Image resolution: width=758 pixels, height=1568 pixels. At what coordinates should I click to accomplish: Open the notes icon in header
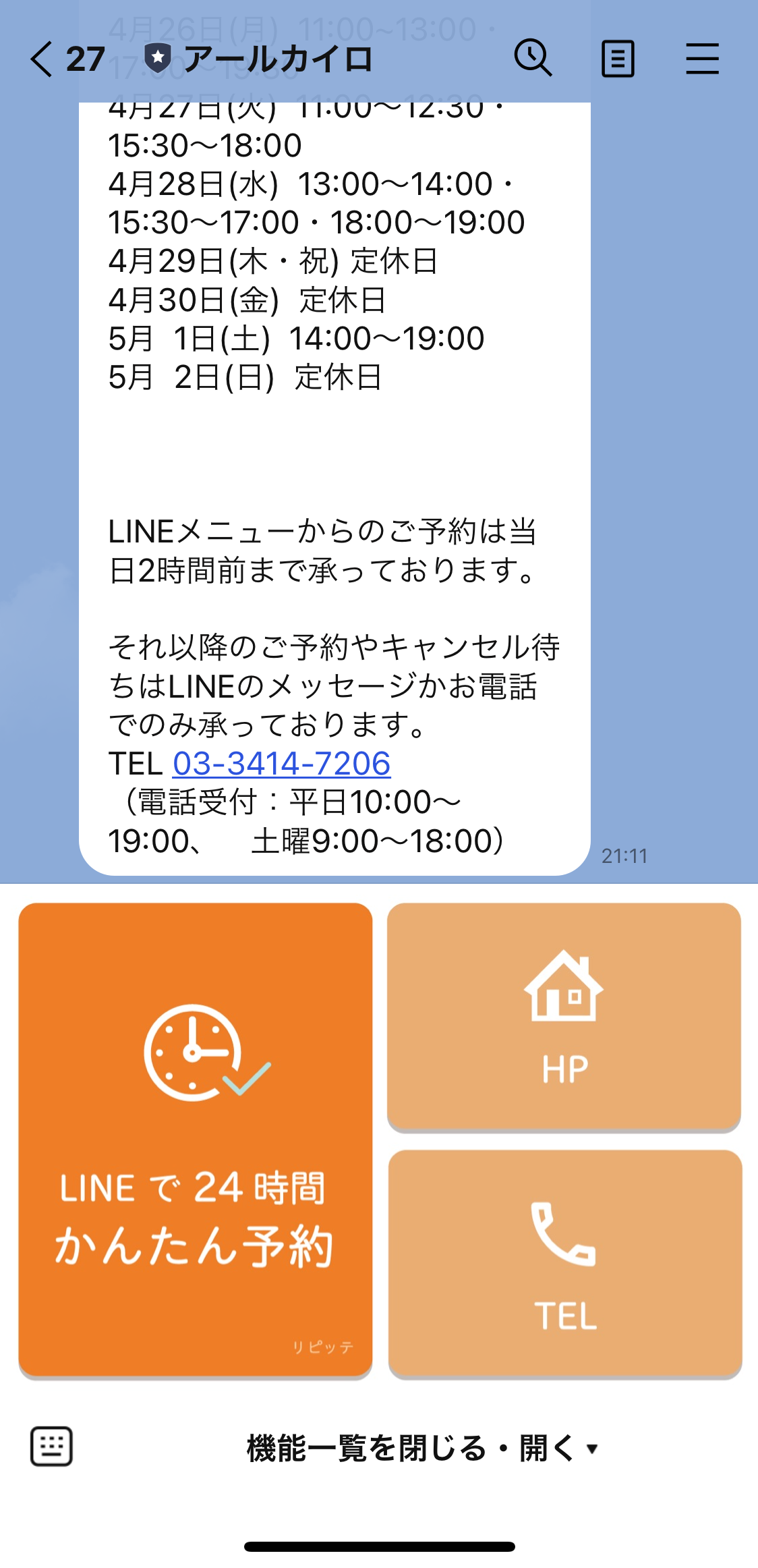(x=617, y=59)
